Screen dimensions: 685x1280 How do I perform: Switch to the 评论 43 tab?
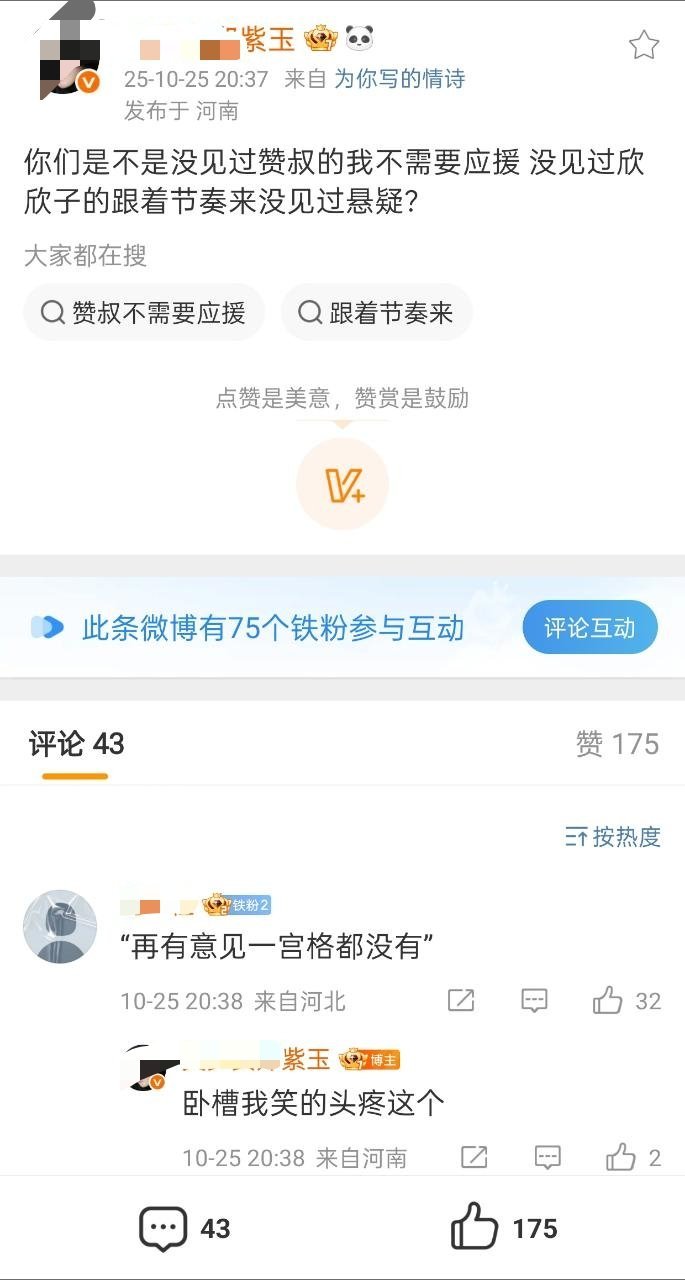click(x=76, y=744)
